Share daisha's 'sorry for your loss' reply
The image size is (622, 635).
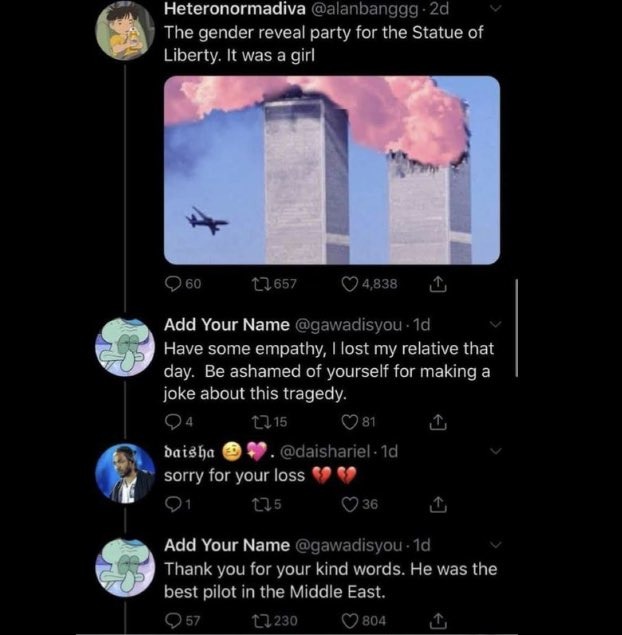coord(436,504)
